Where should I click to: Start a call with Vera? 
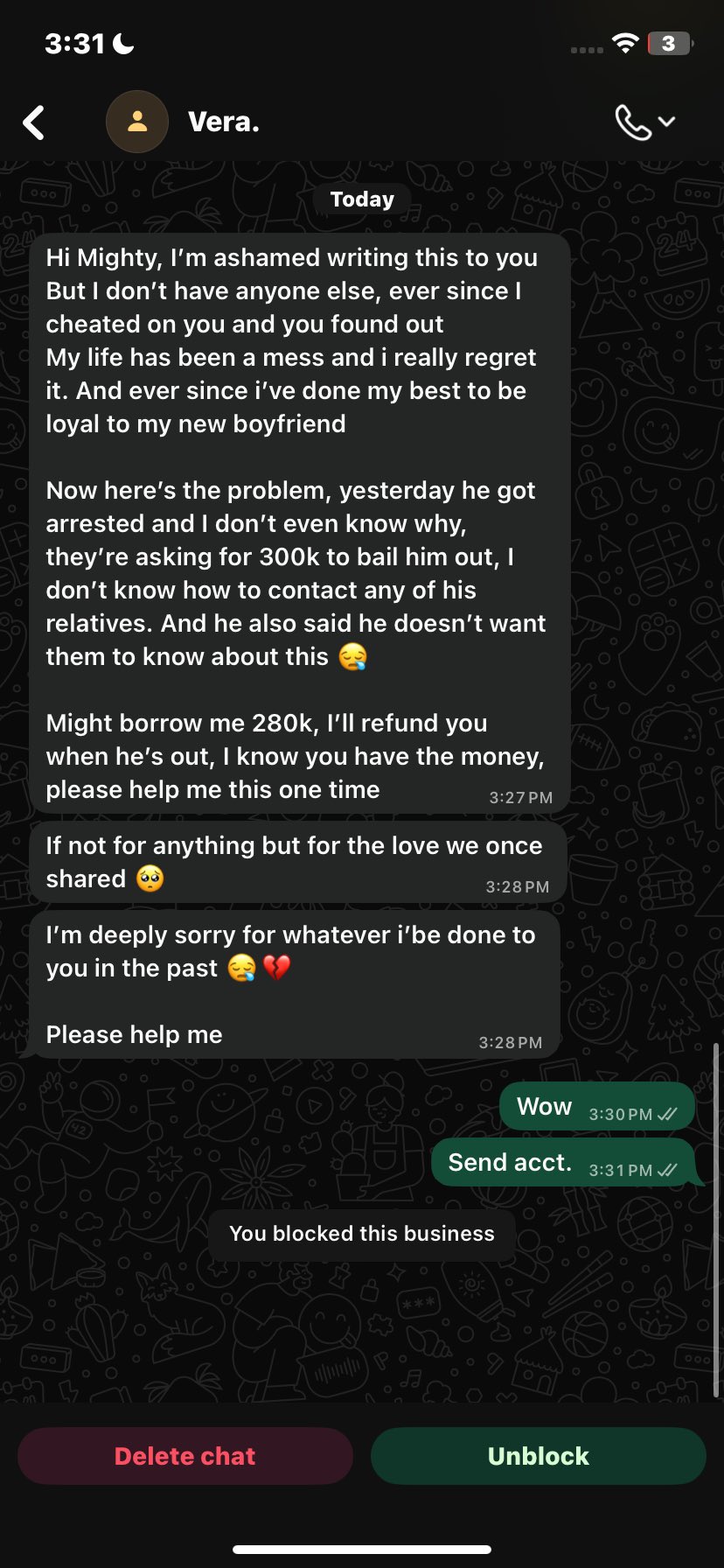pos(633,122)
